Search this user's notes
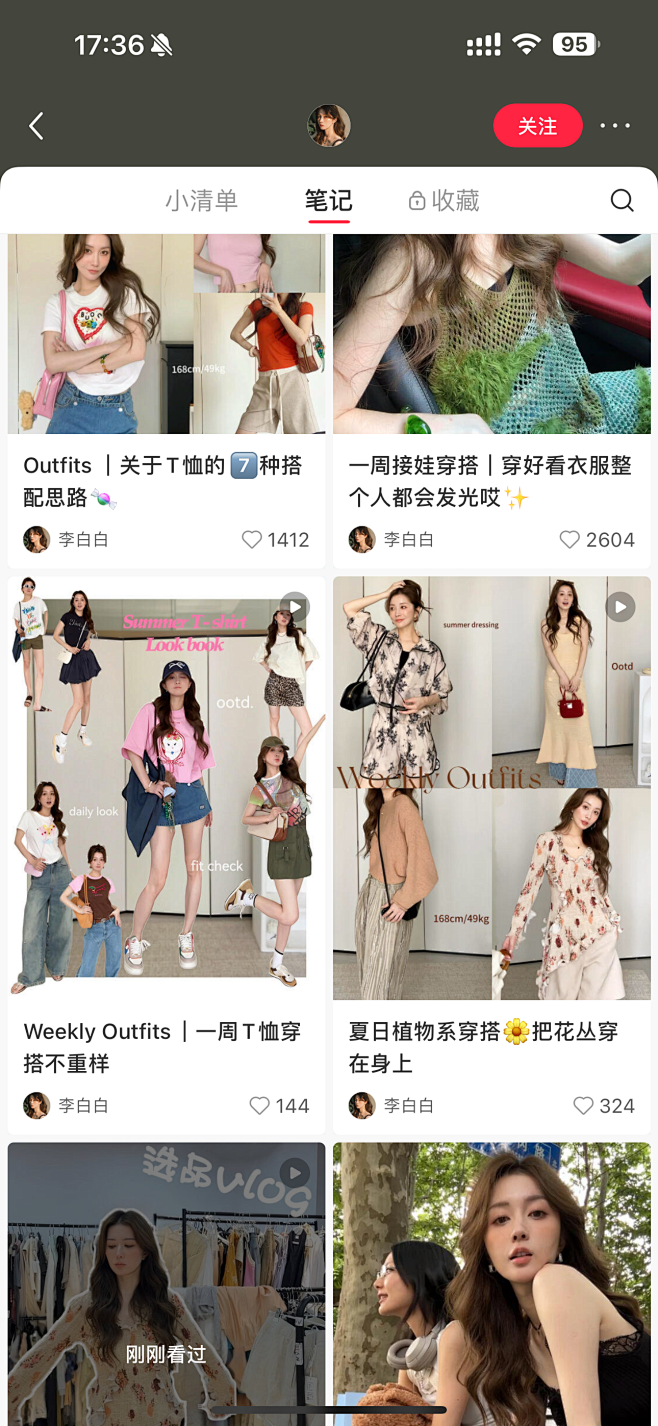This screenshot has height=1426, width=658. click(x=622, y=201)
